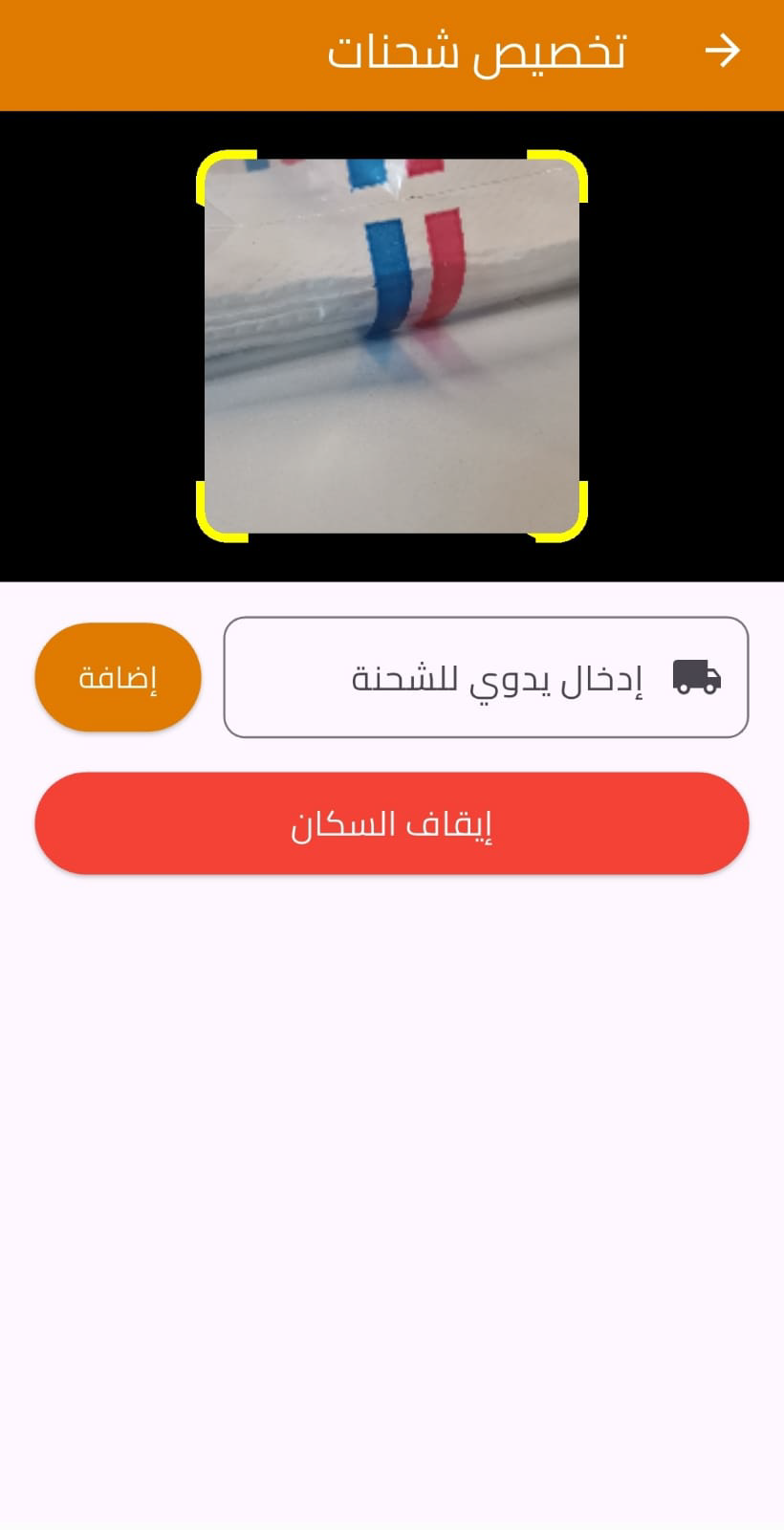Tap the back arrow in the header

pos(724,50)
